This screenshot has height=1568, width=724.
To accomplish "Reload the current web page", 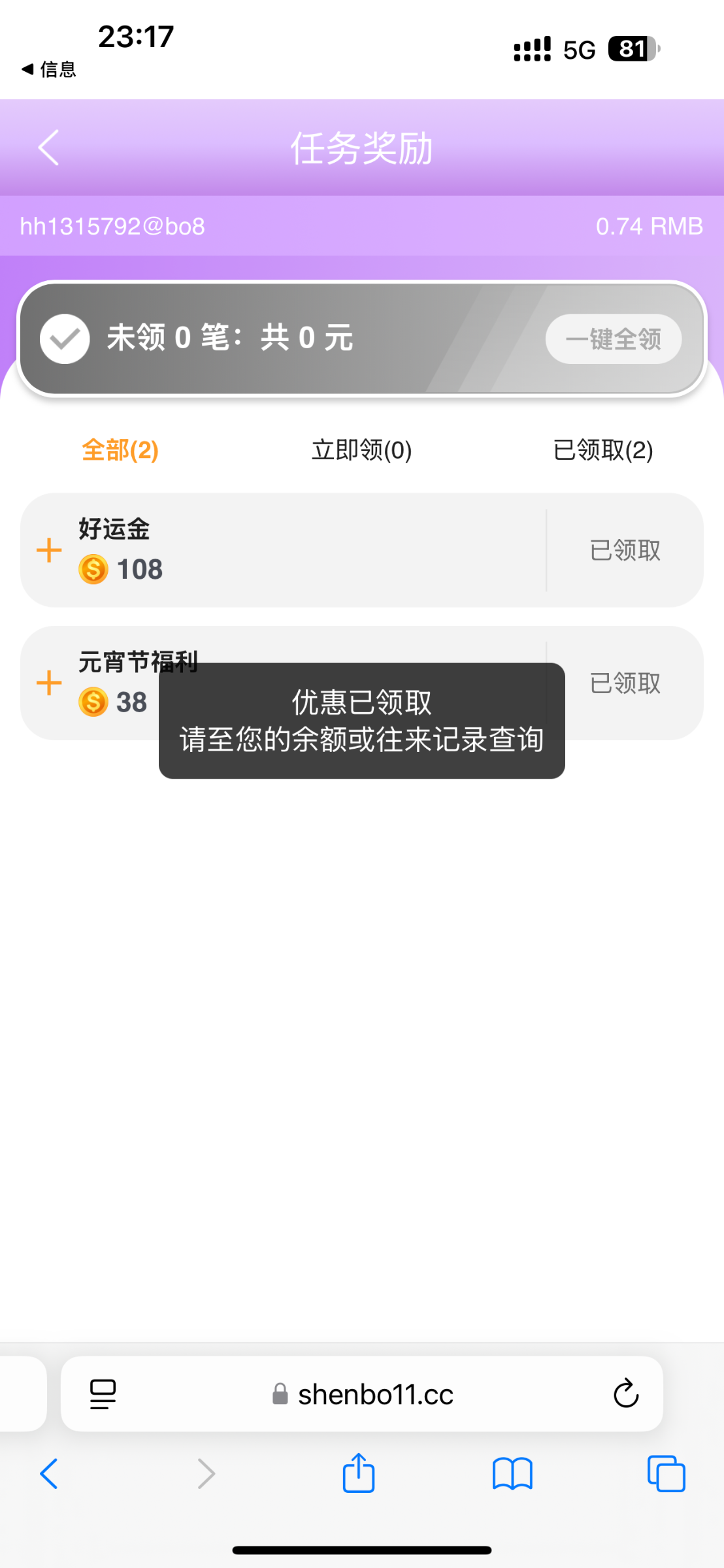I will 625,1394.
